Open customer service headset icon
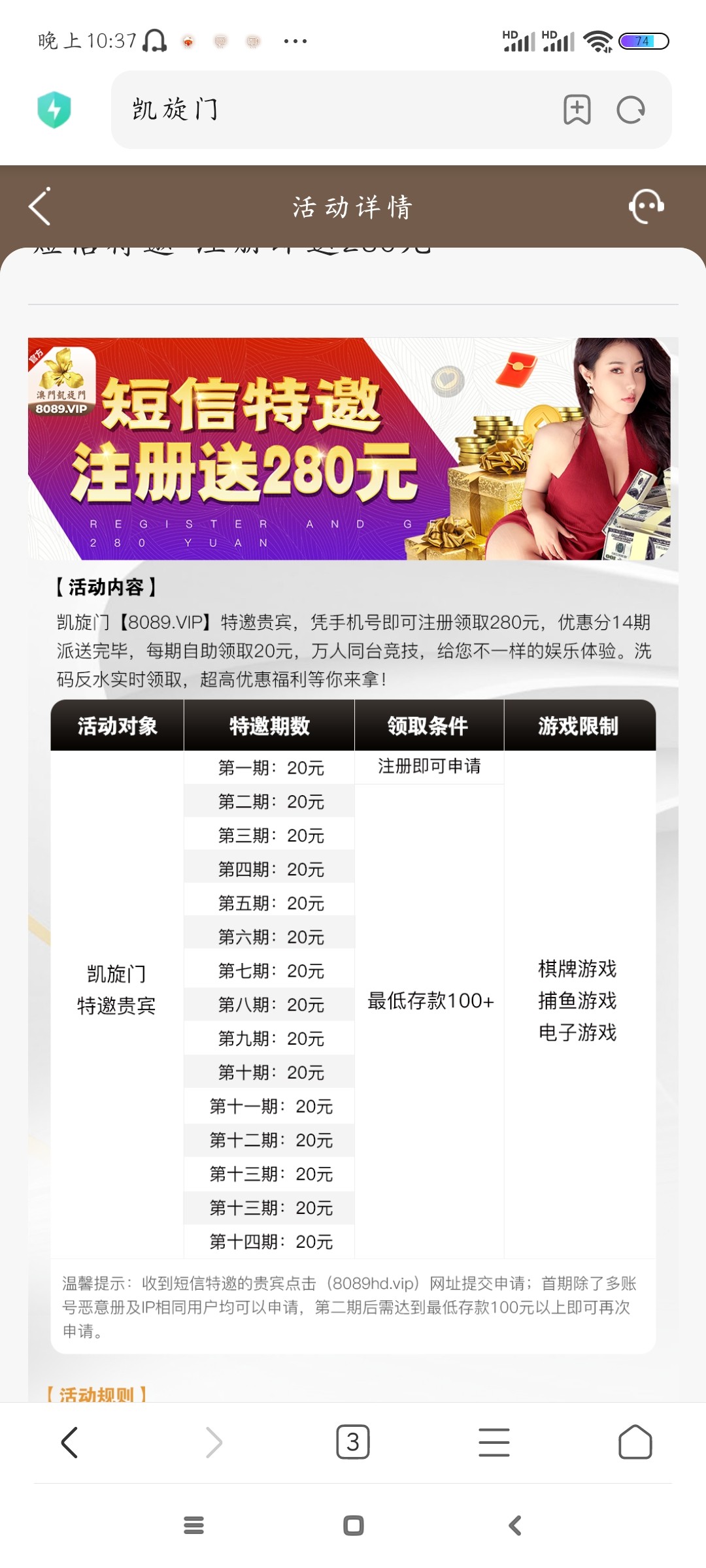Screen dimensions: 706x1568 coord(646,206)
